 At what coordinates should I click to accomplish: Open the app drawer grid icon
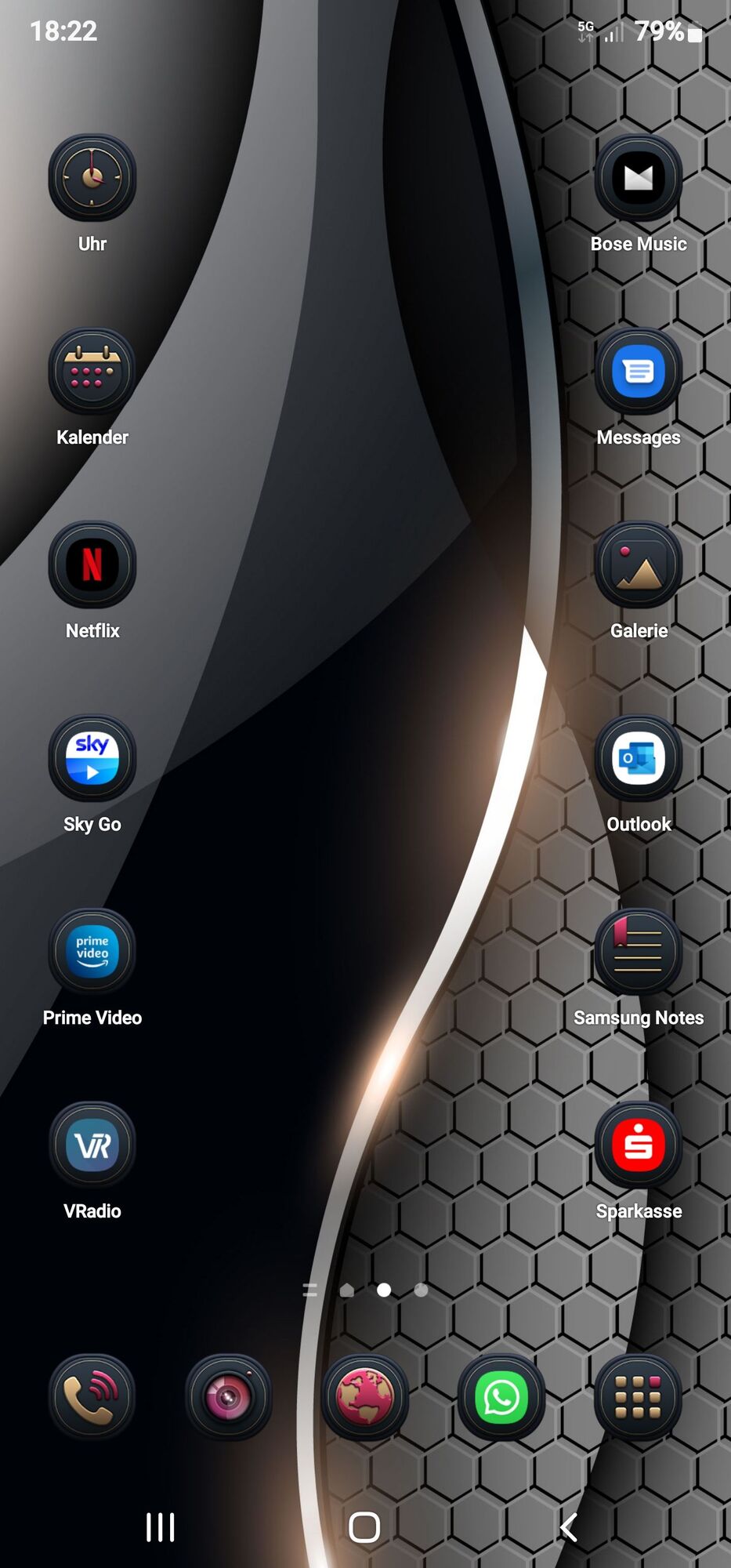639,1397
